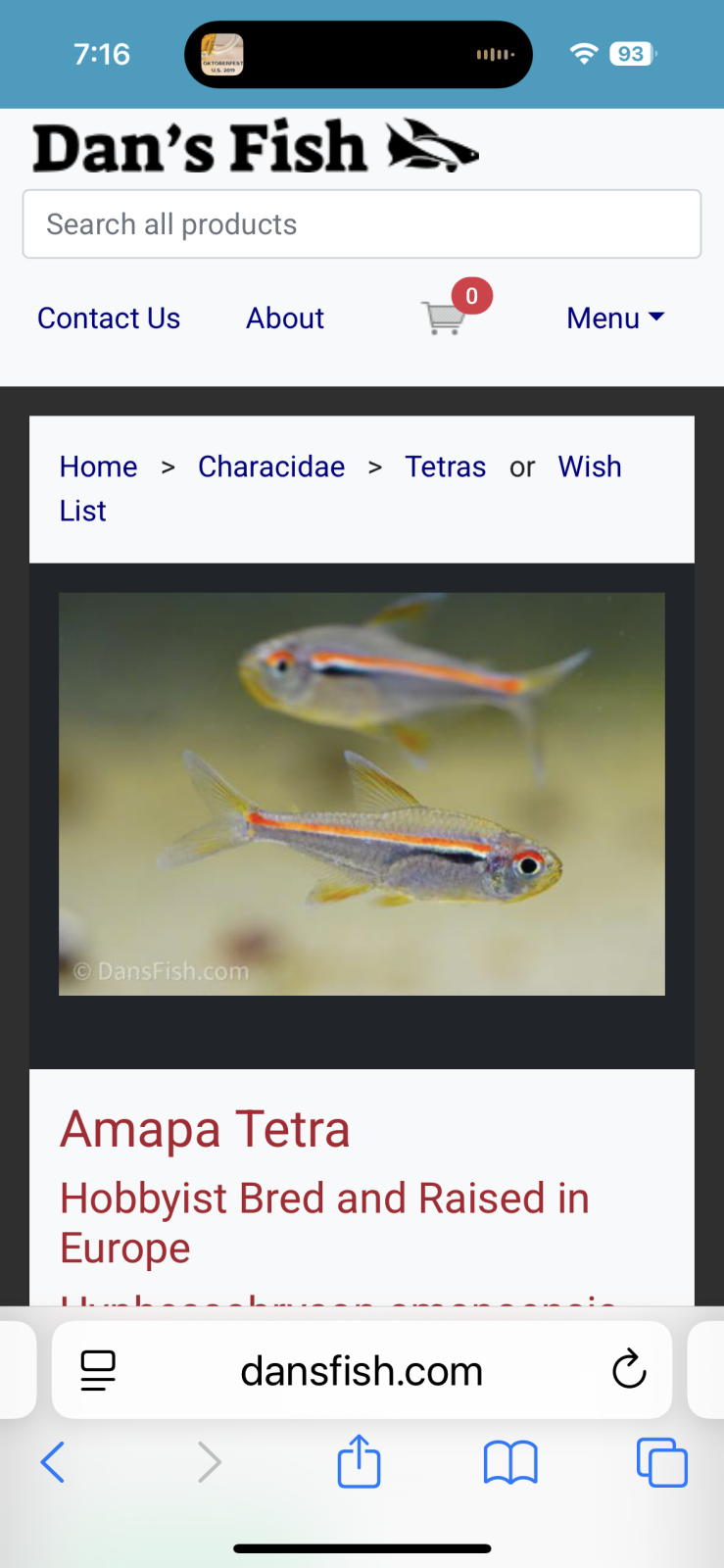Share this page
Screen dimensions: 724x1568
[x=359, y=1461]
